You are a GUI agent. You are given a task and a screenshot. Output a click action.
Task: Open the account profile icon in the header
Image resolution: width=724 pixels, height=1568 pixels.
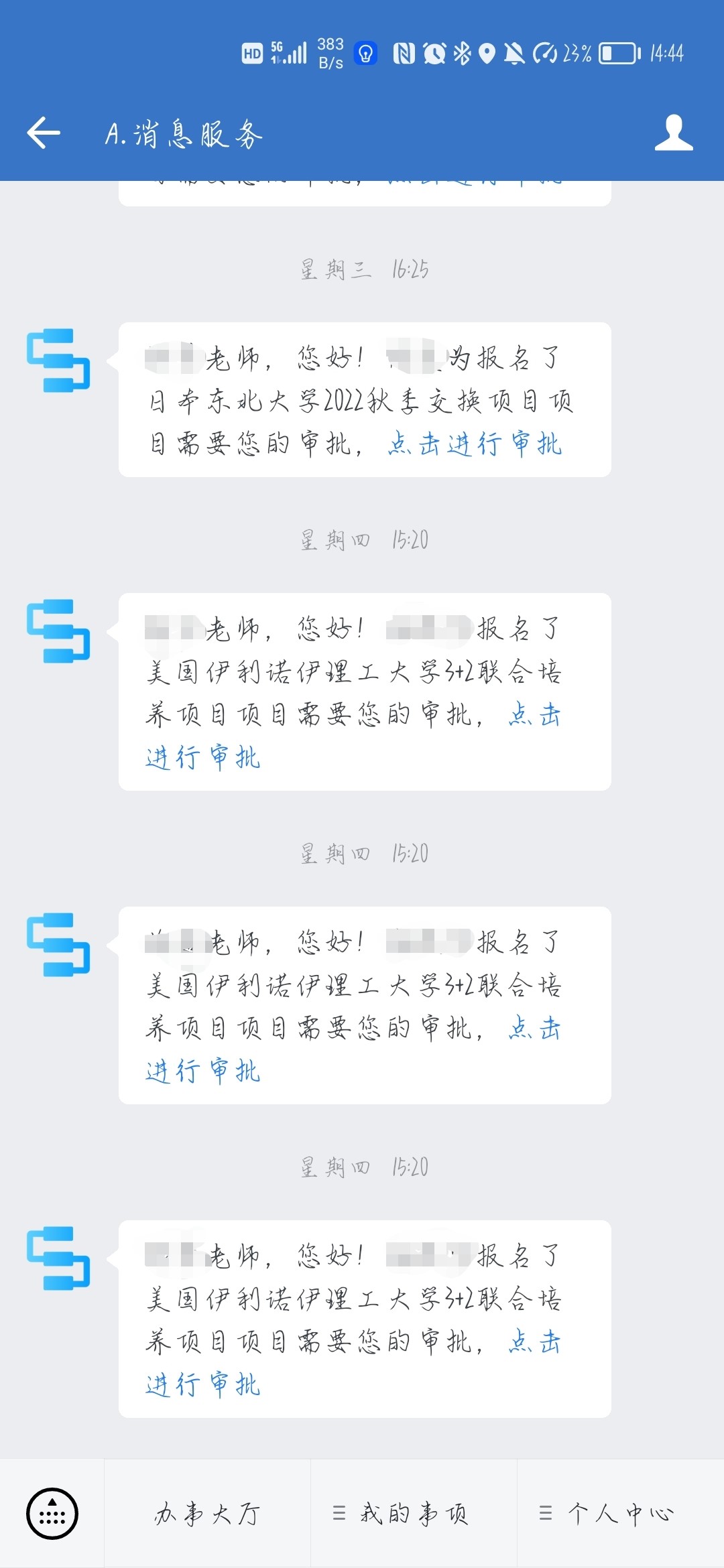[673, 133]
